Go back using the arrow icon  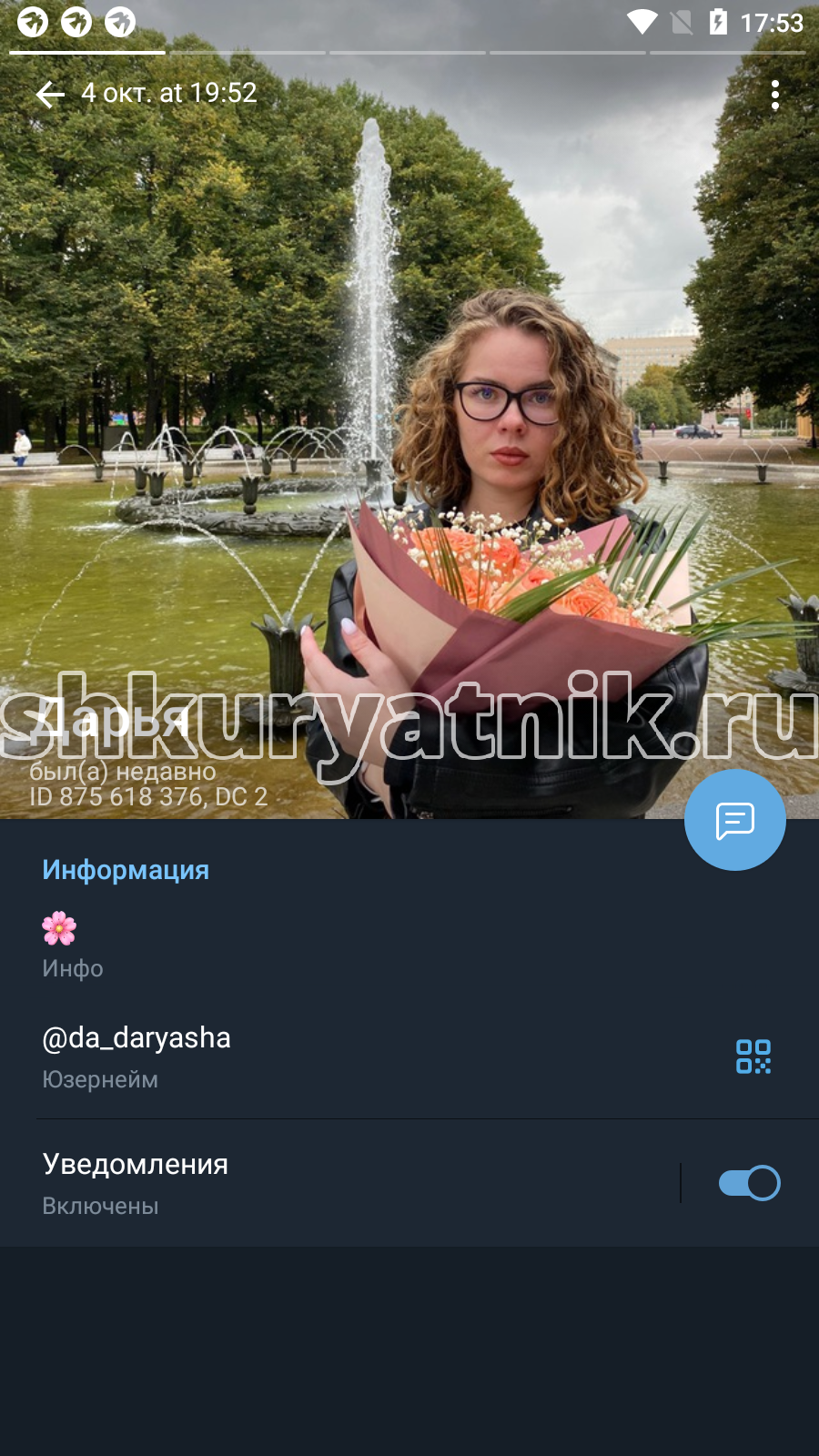pyautogui.click(x=50, y=94)
